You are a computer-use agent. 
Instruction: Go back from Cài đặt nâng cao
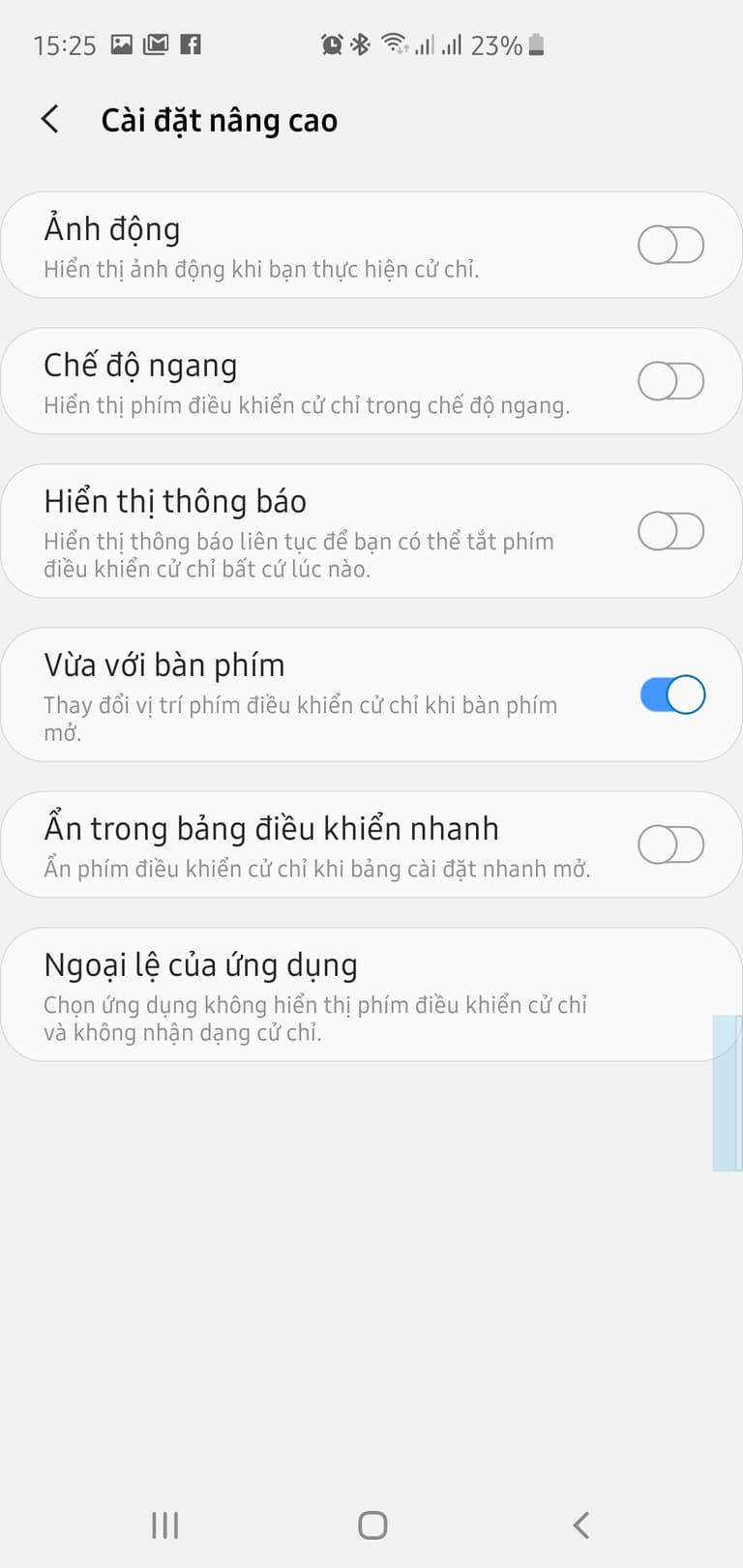pos(50,120)
